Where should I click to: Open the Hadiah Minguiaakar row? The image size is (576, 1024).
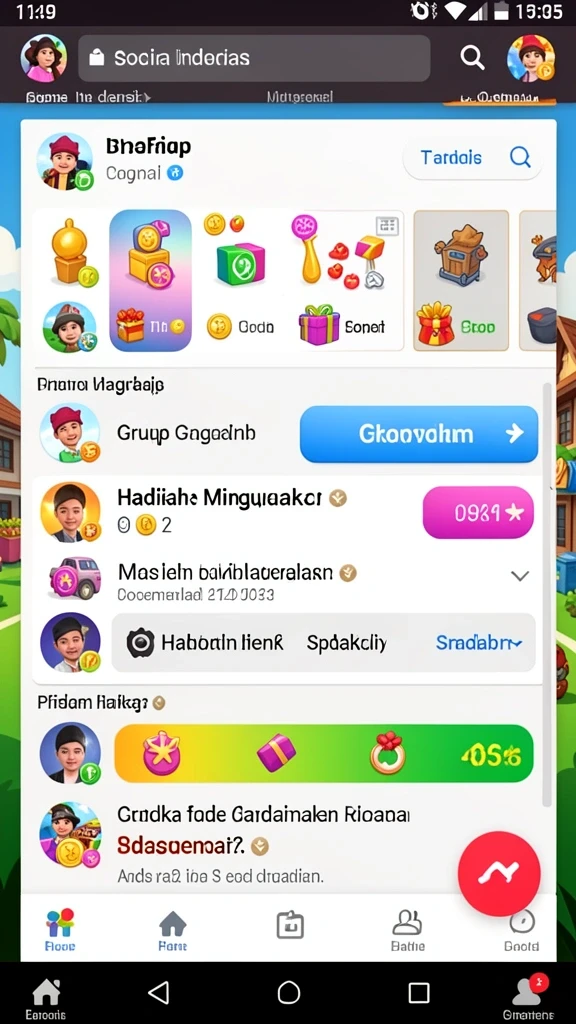[x=287, y=511]
